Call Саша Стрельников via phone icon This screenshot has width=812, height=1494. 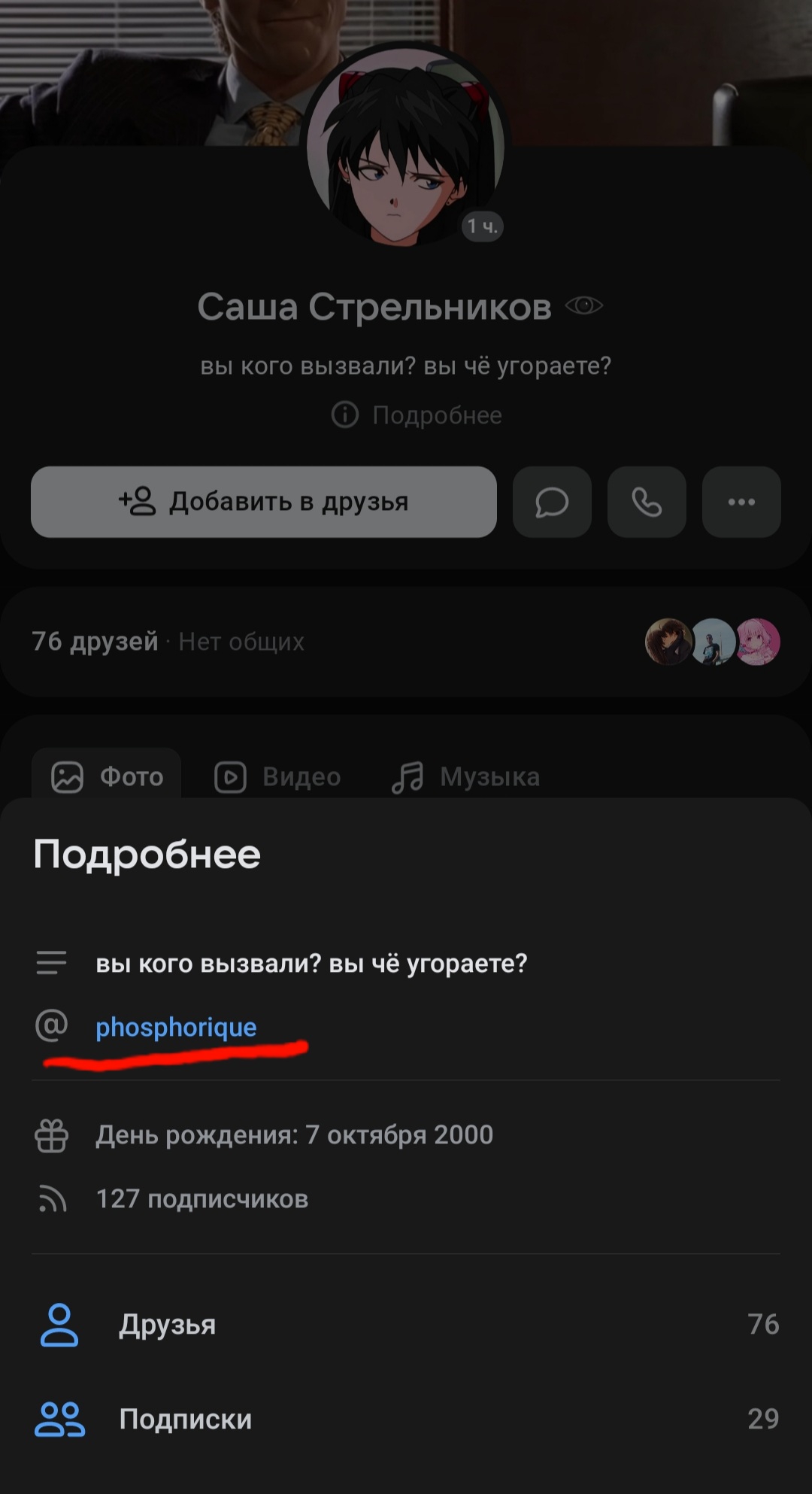click(647, 502)
